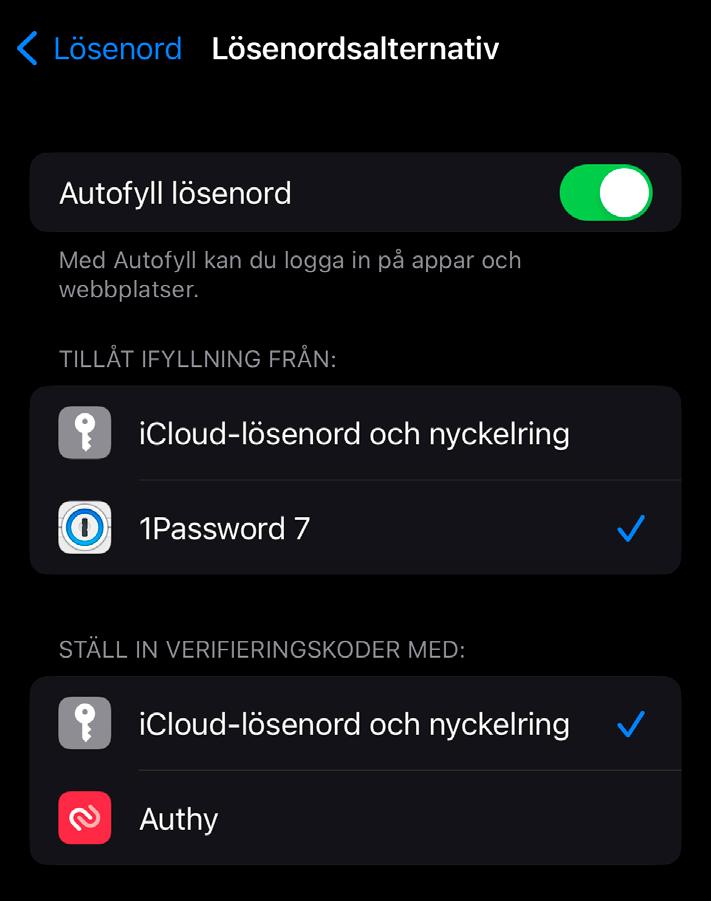Disable the Autofyll lösenord switch
Image resolution: width=711 pixels, height=901 pixels.
tap(605, 193)
